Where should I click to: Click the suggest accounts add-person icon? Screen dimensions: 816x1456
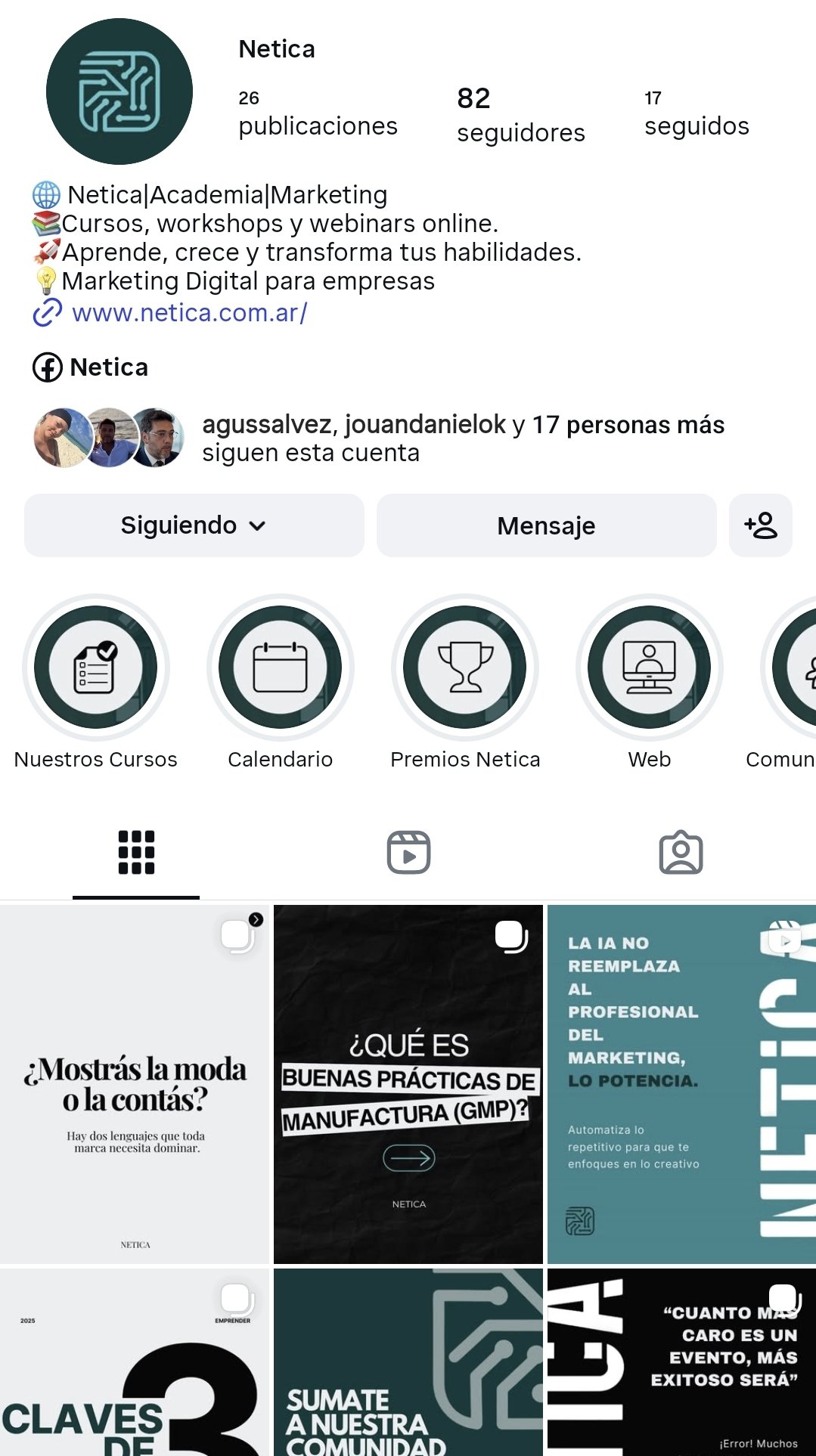pos(761,525)
